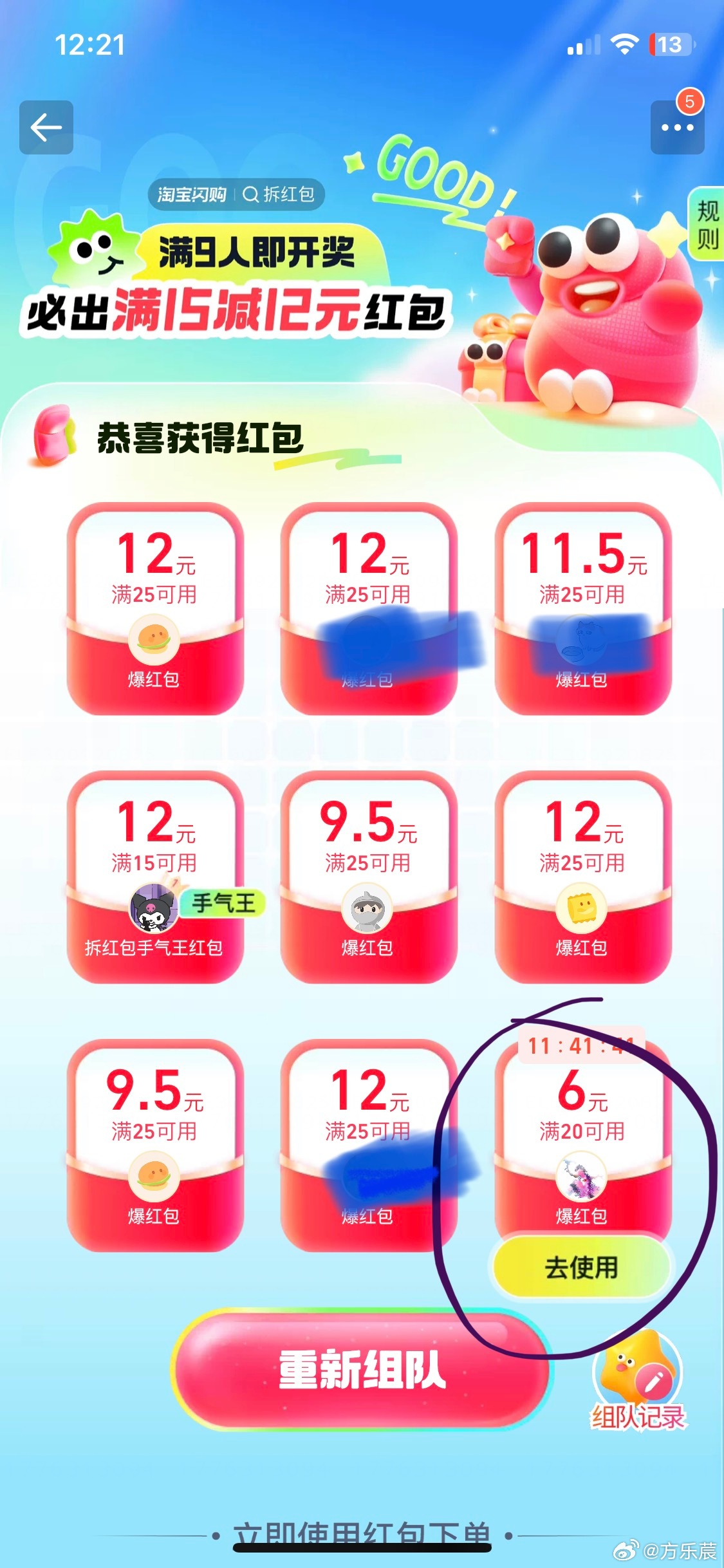
Task: Tap the 拆红包 search pill
Action: (x=279, y=194)
